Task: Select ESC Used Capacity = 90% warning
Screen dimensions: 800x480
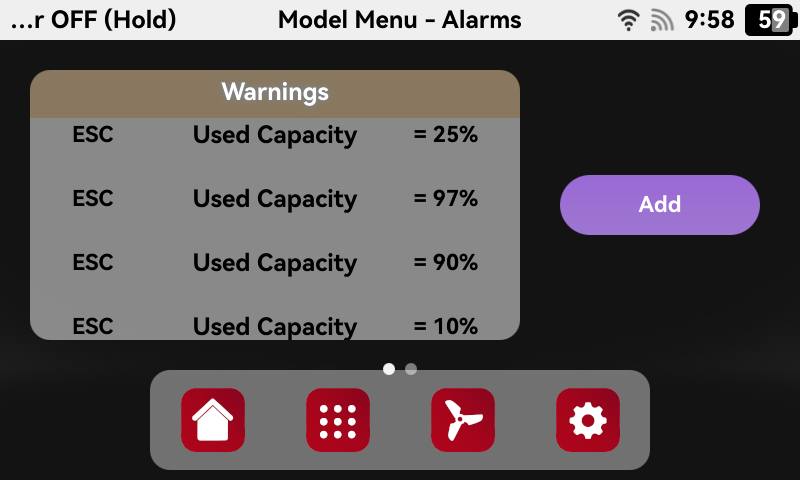Action: (x=275, y=263)
